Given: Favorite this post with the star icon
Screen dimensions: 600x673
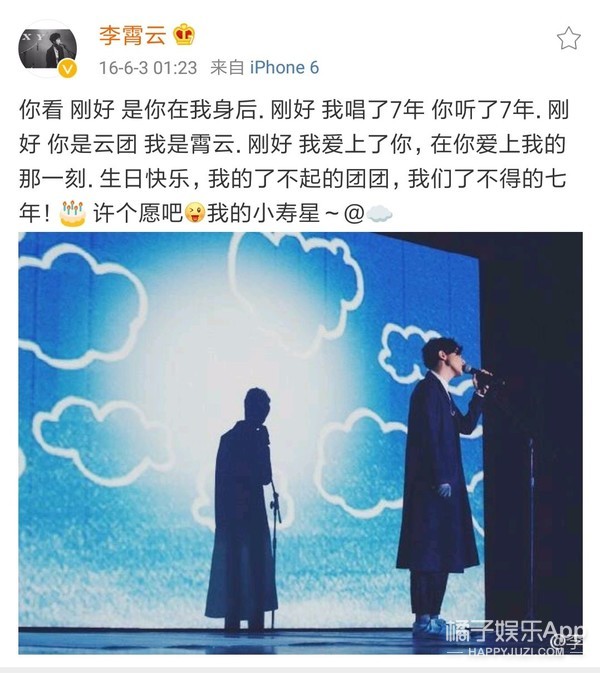Looking at the screenshot, I should [x=568, y=38].
